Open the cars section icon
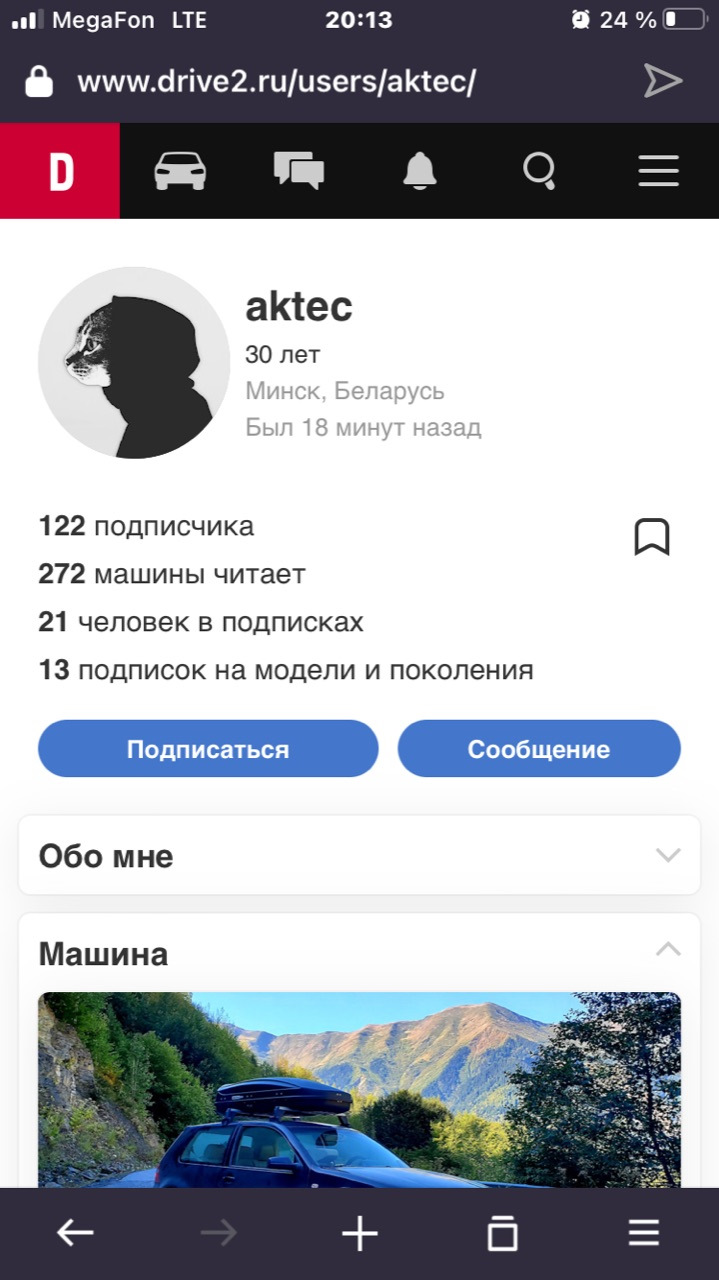Screen dimensions: 719x1280 coord(180,171)
